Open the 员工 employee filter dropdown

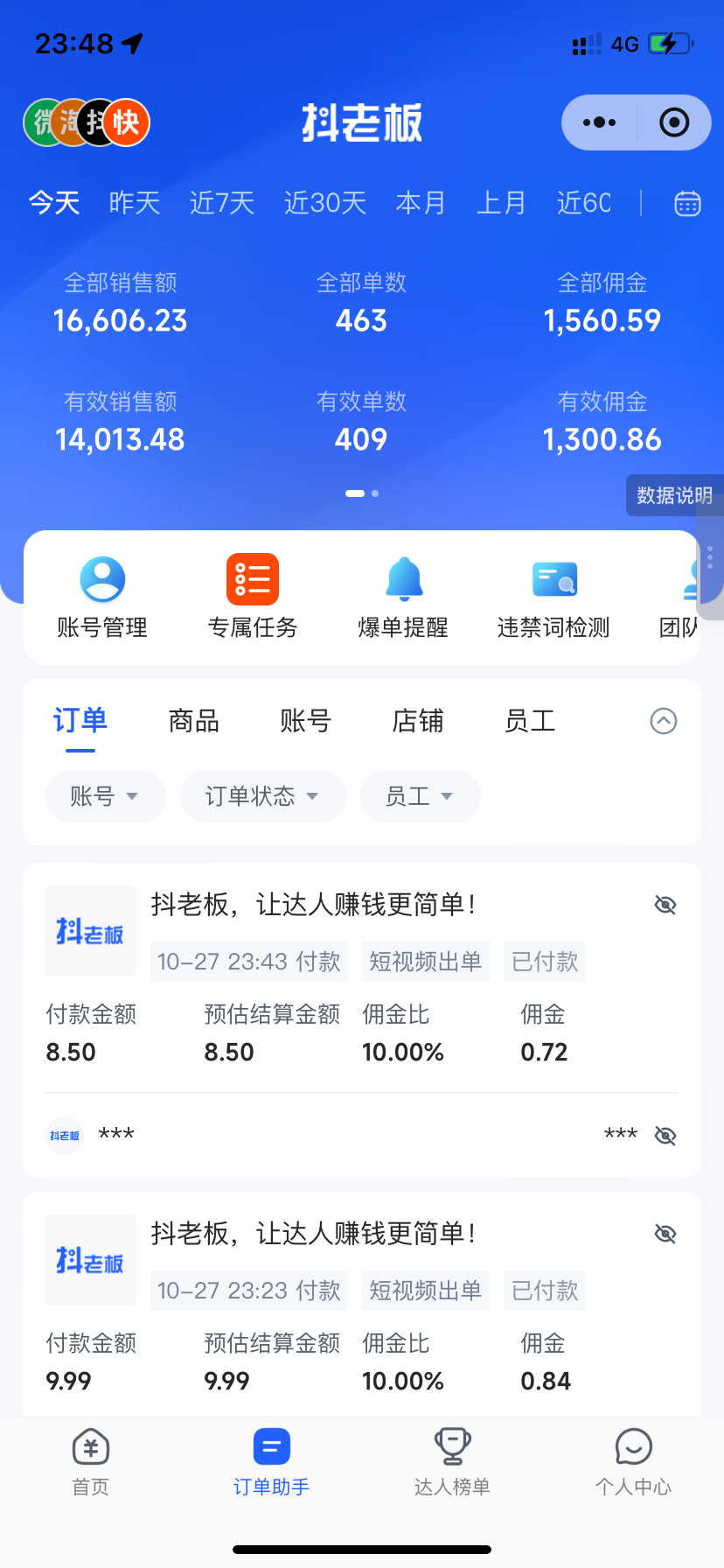(420, 796)
